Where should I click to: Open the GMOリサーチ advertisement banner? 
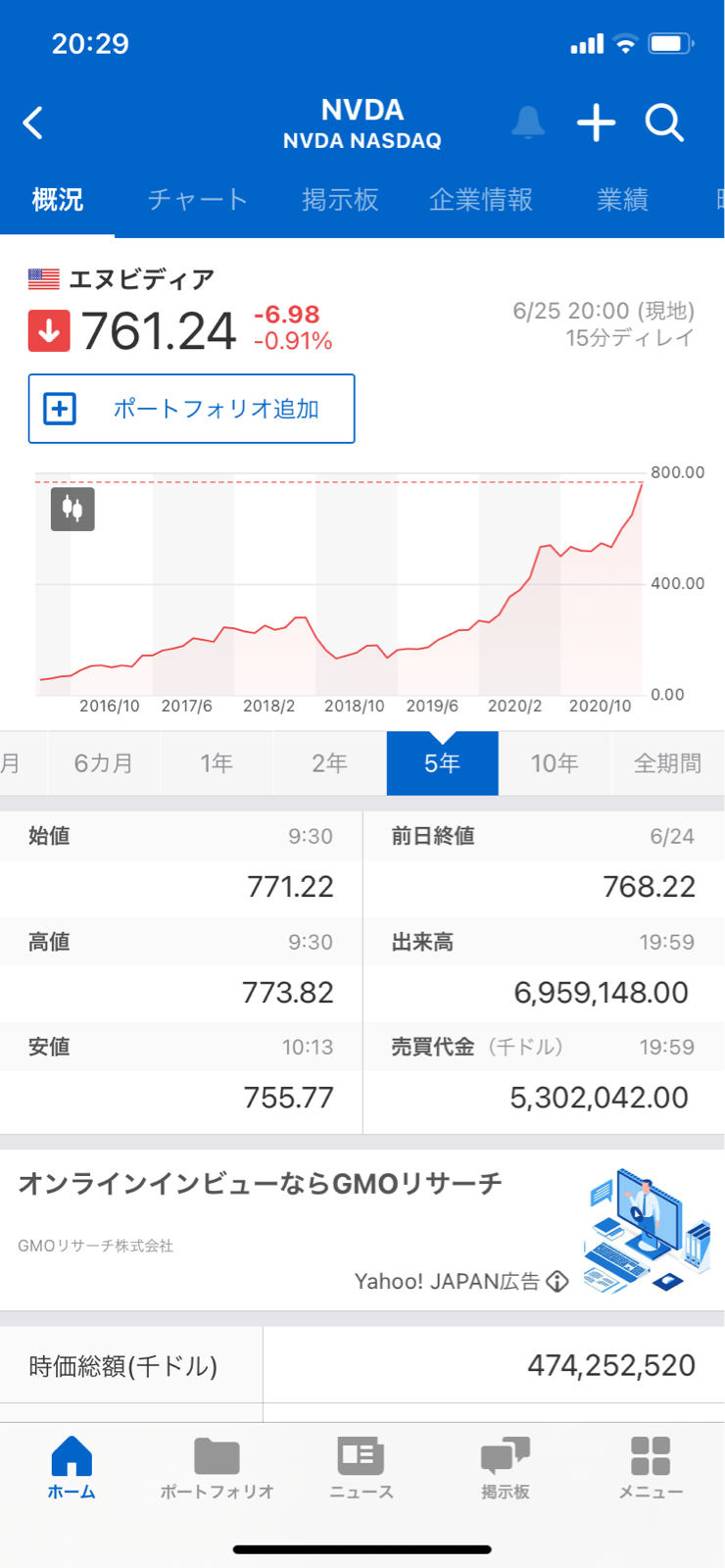362,1231
